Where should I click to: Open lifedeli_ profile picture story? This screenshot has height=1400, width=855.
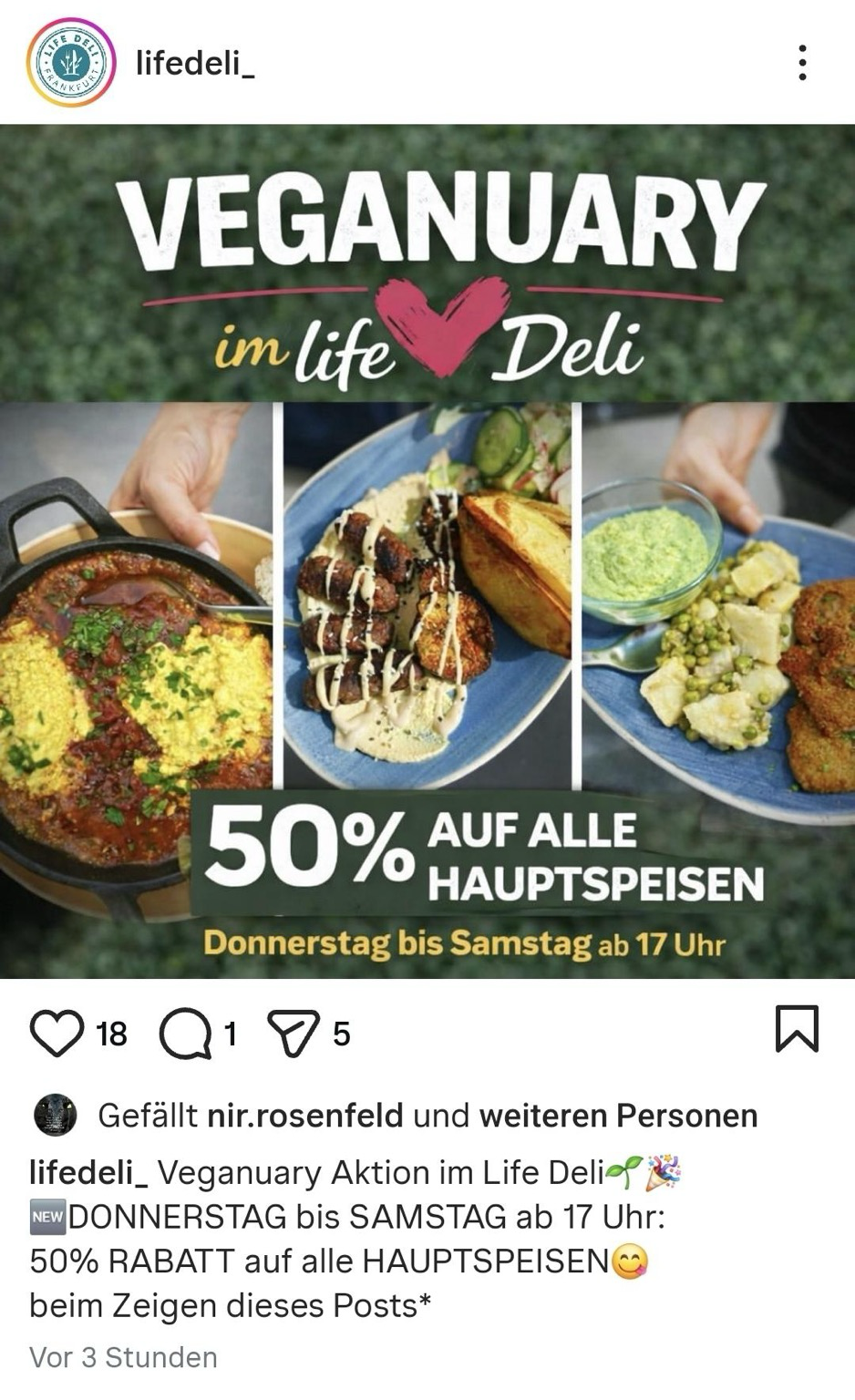tap(71, 63)
